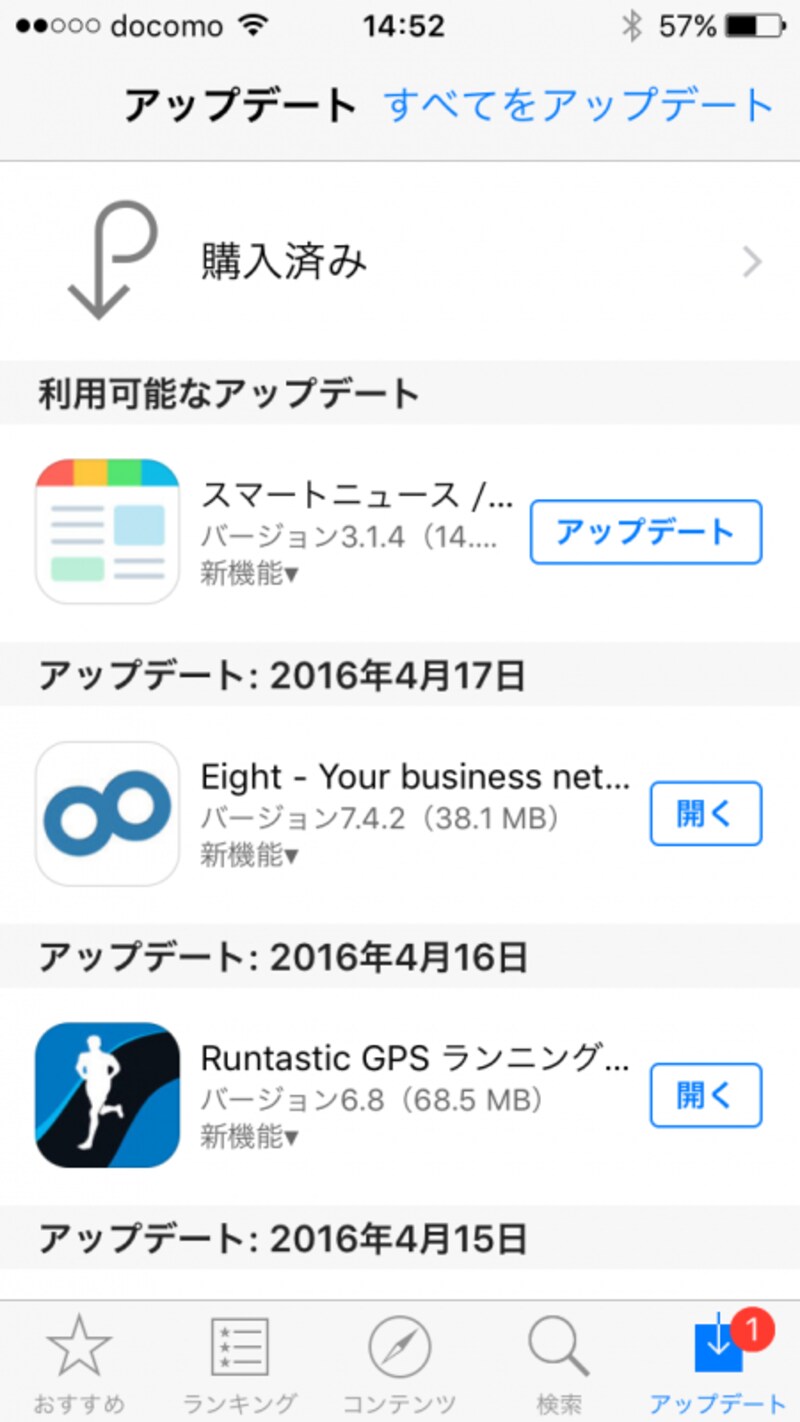The height and width of the screenshot is (1422, 800).
Task: Tap the Eight business card app icon
Action: (107, 813)
